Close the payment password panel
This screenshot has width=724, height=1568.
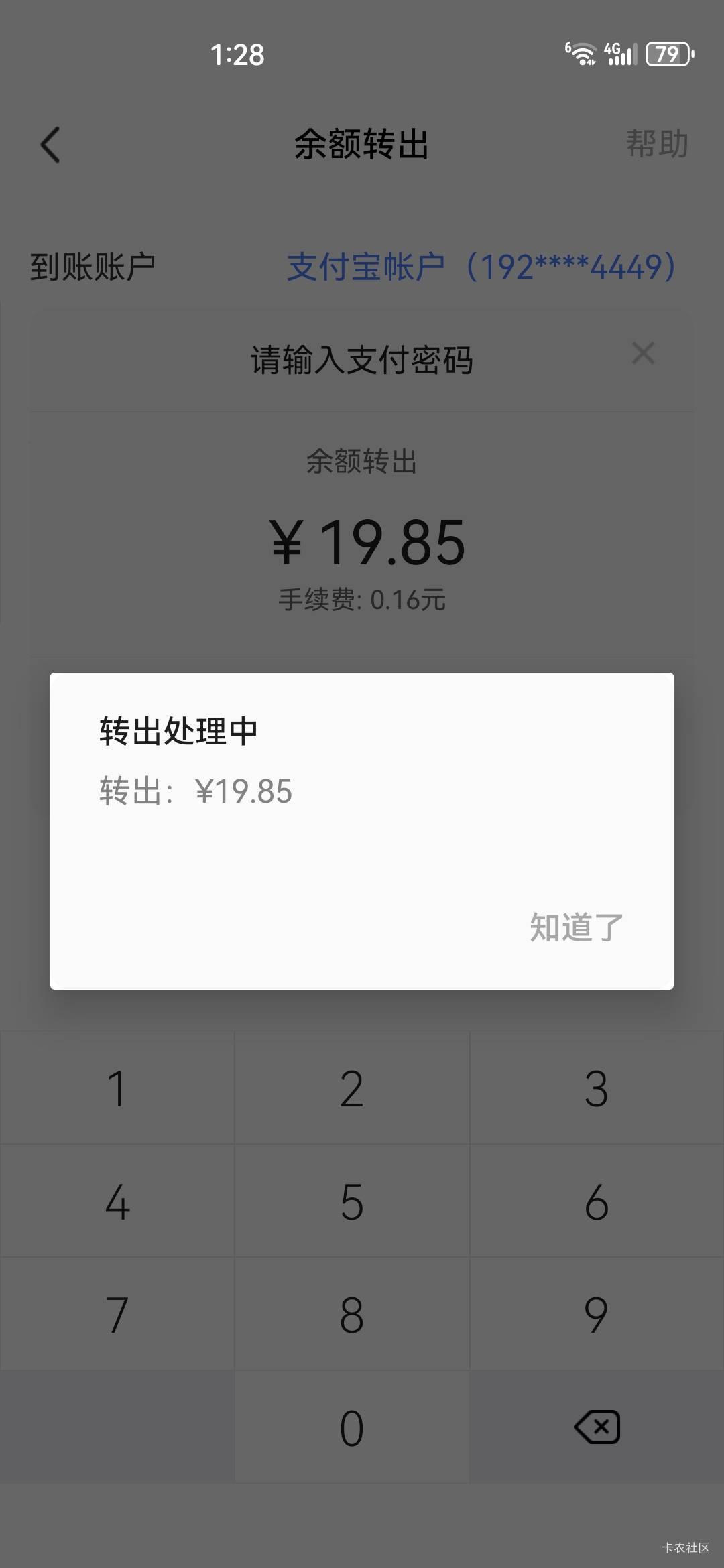point(643,353)
